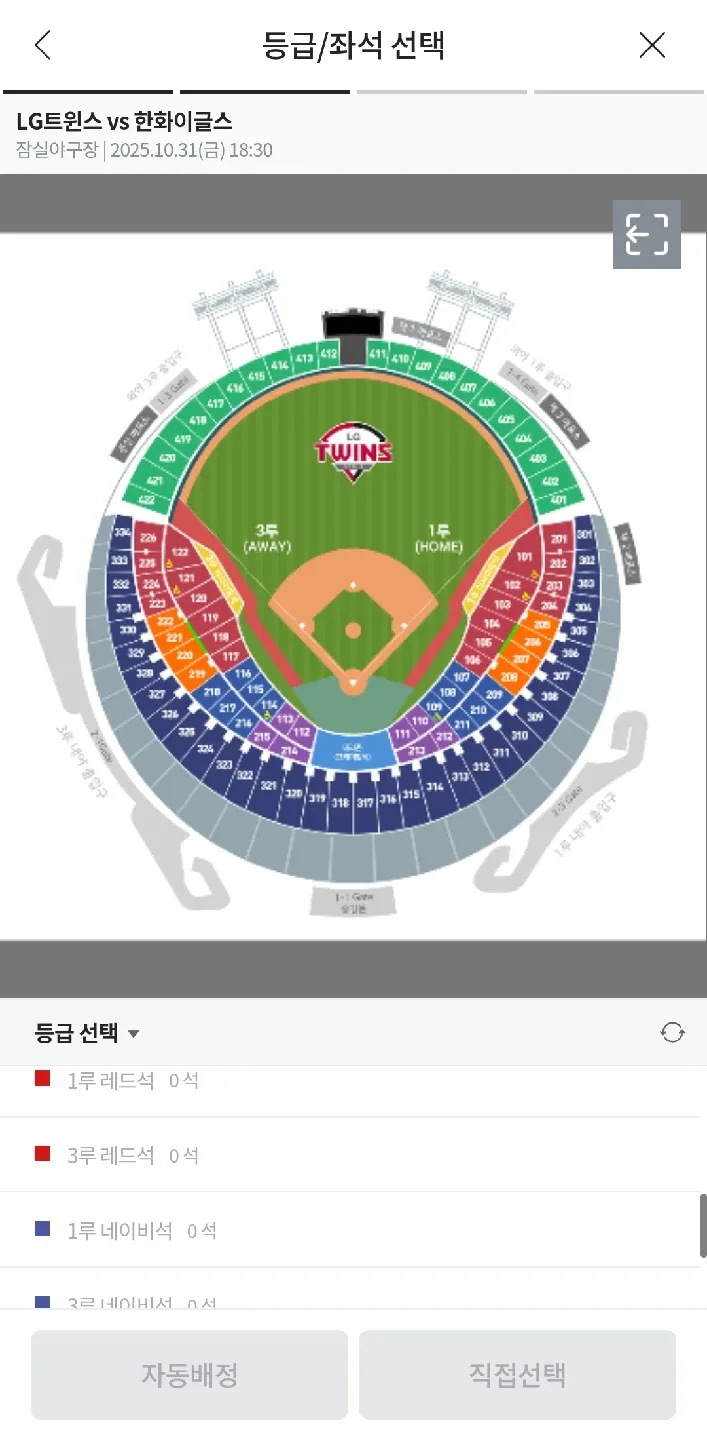Viewport: 707px width, 1440px height.
Task: Tap the 자동배정 button
Action: coord(189,1374)
